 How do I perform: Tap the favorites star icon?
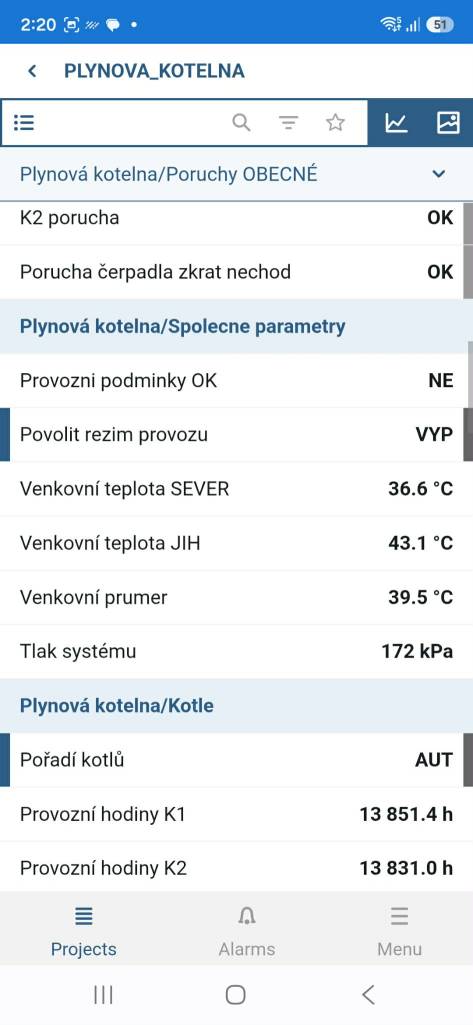pos(335,122)
